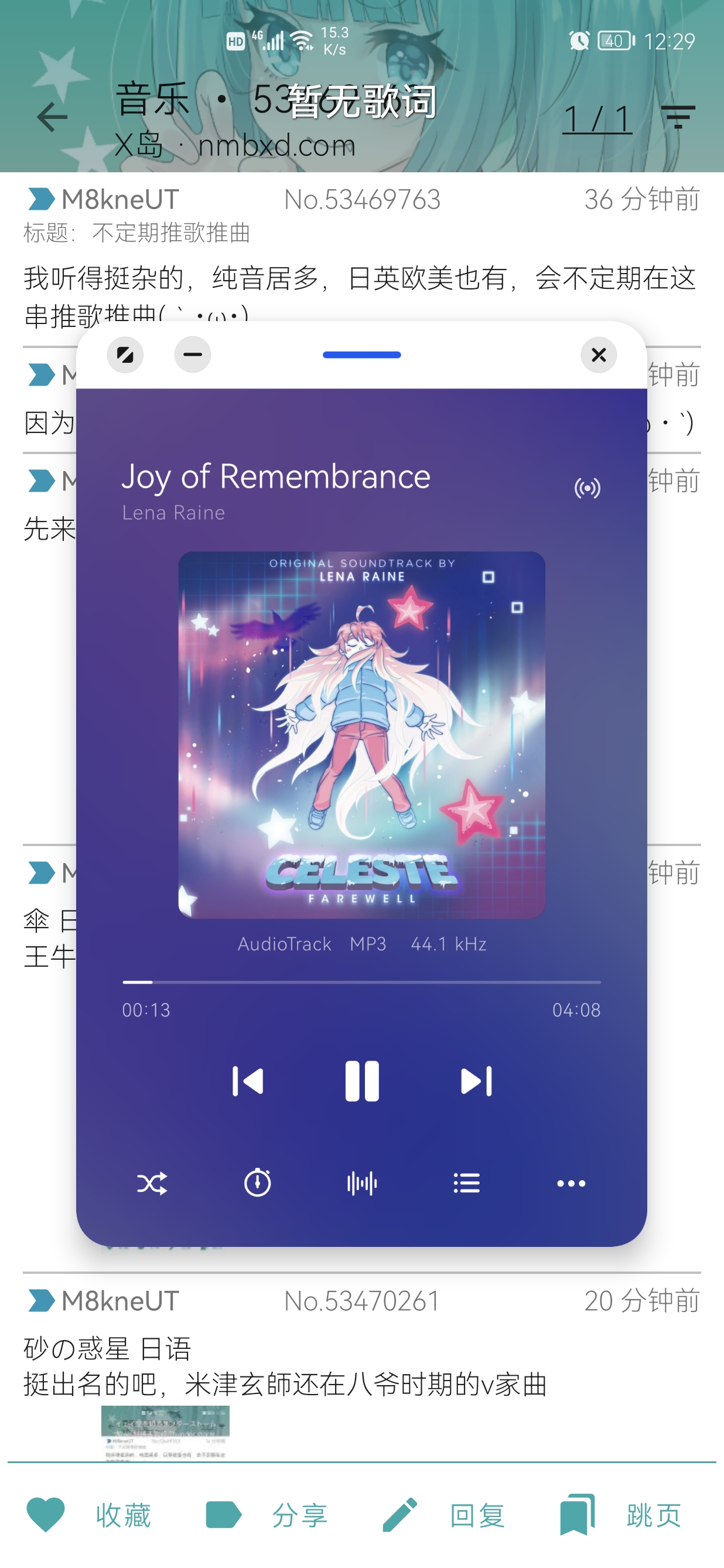Jump to another page via 跳页
724x1568 pixels.
click(621, 1515)
